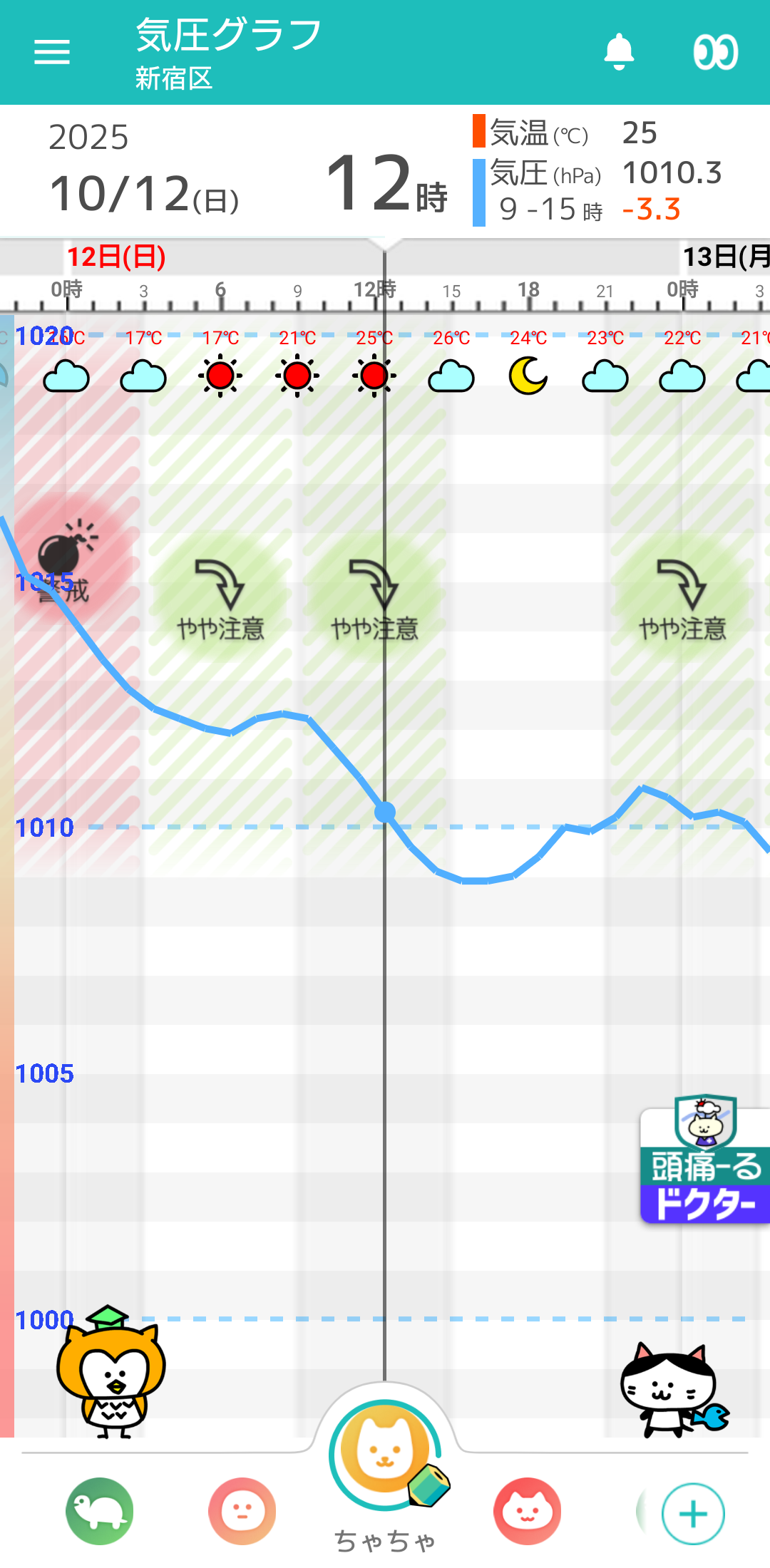Tap the black and white cat character
This screenshot has height=1568, width=770.
673,1388
